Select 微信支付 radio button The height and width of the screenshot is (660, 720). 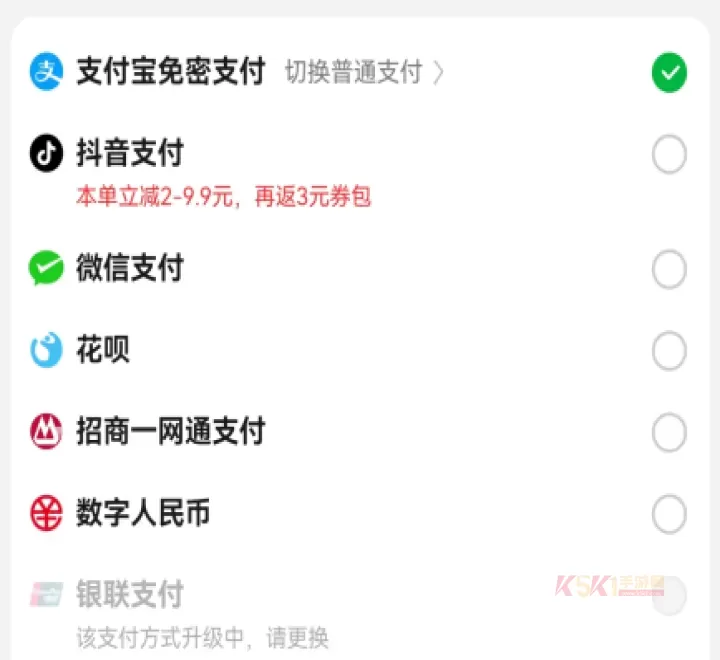pos(669,269)
